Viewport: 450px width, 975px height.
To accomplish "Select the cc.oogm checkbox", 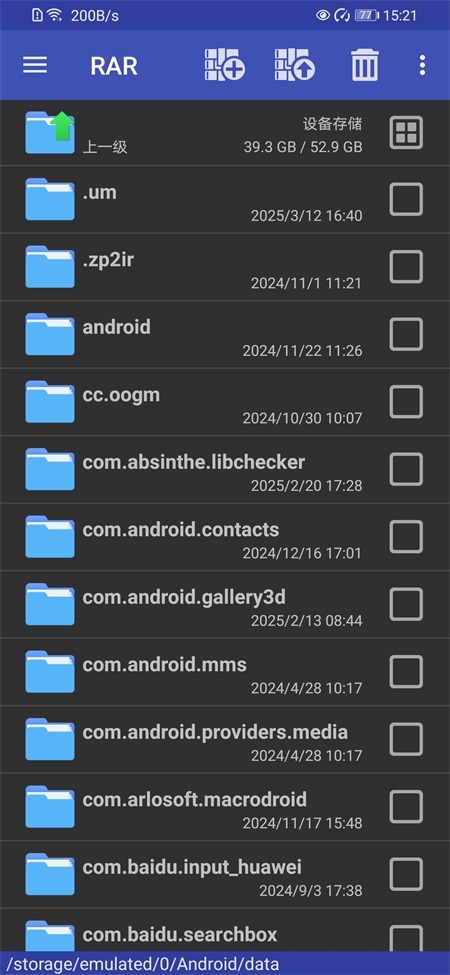I will 406,402.
